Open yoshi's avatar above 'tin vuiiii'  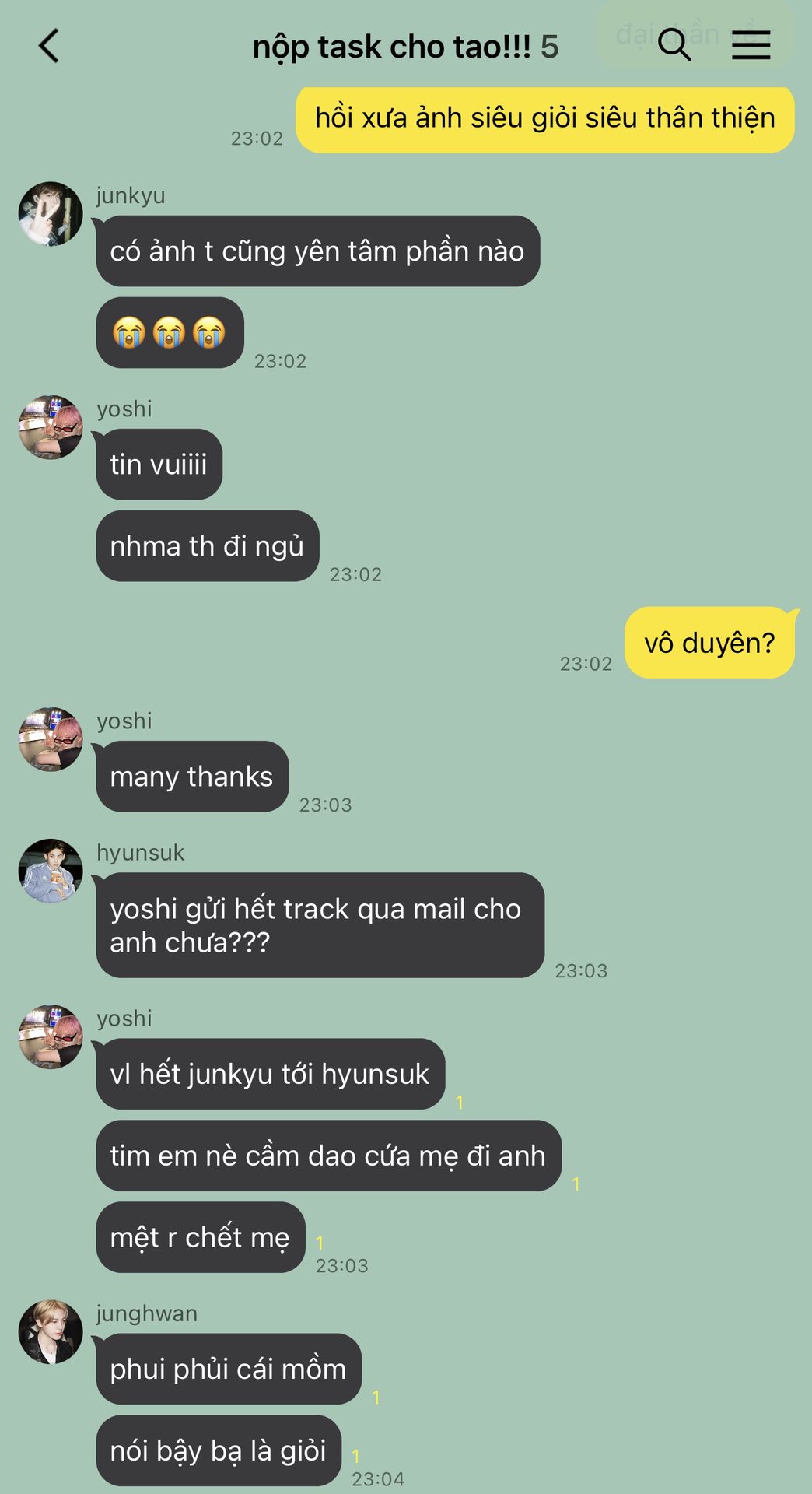(x=51, y=427)
